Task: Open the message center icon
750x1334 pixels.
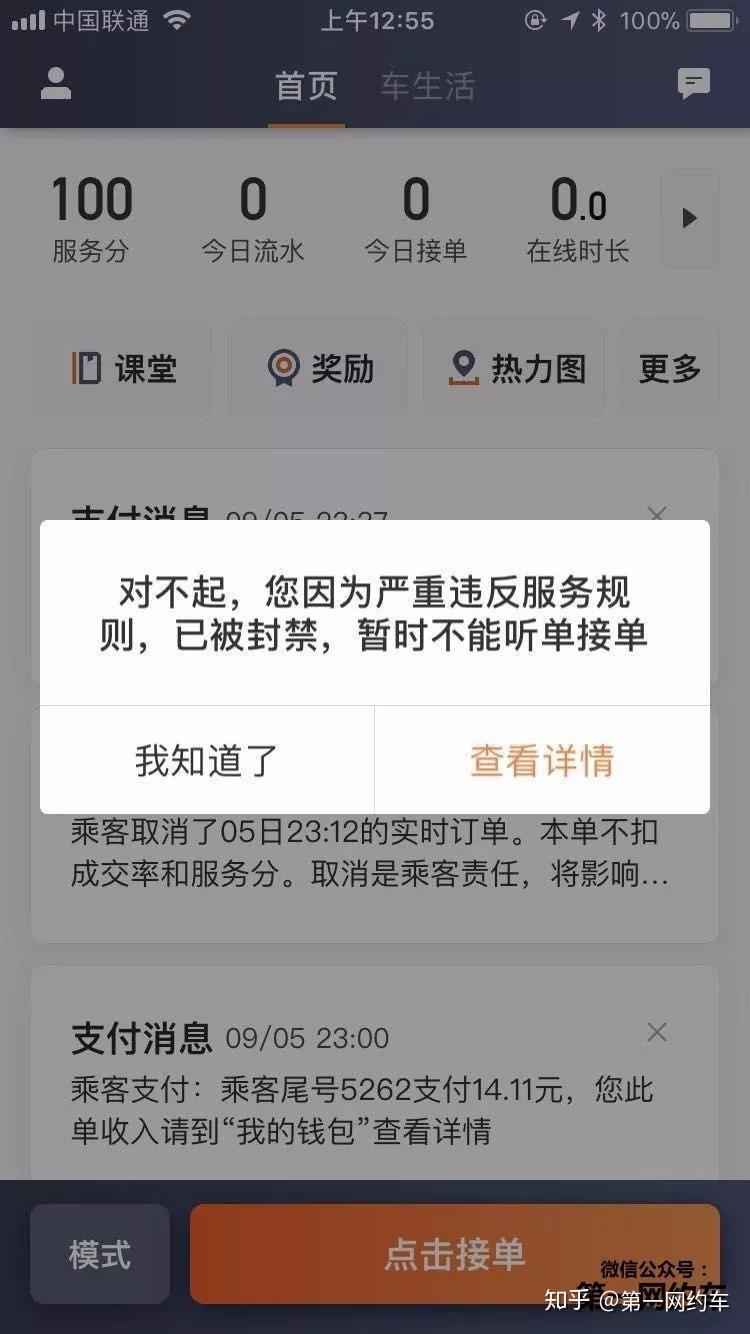Action: [694, 85]
